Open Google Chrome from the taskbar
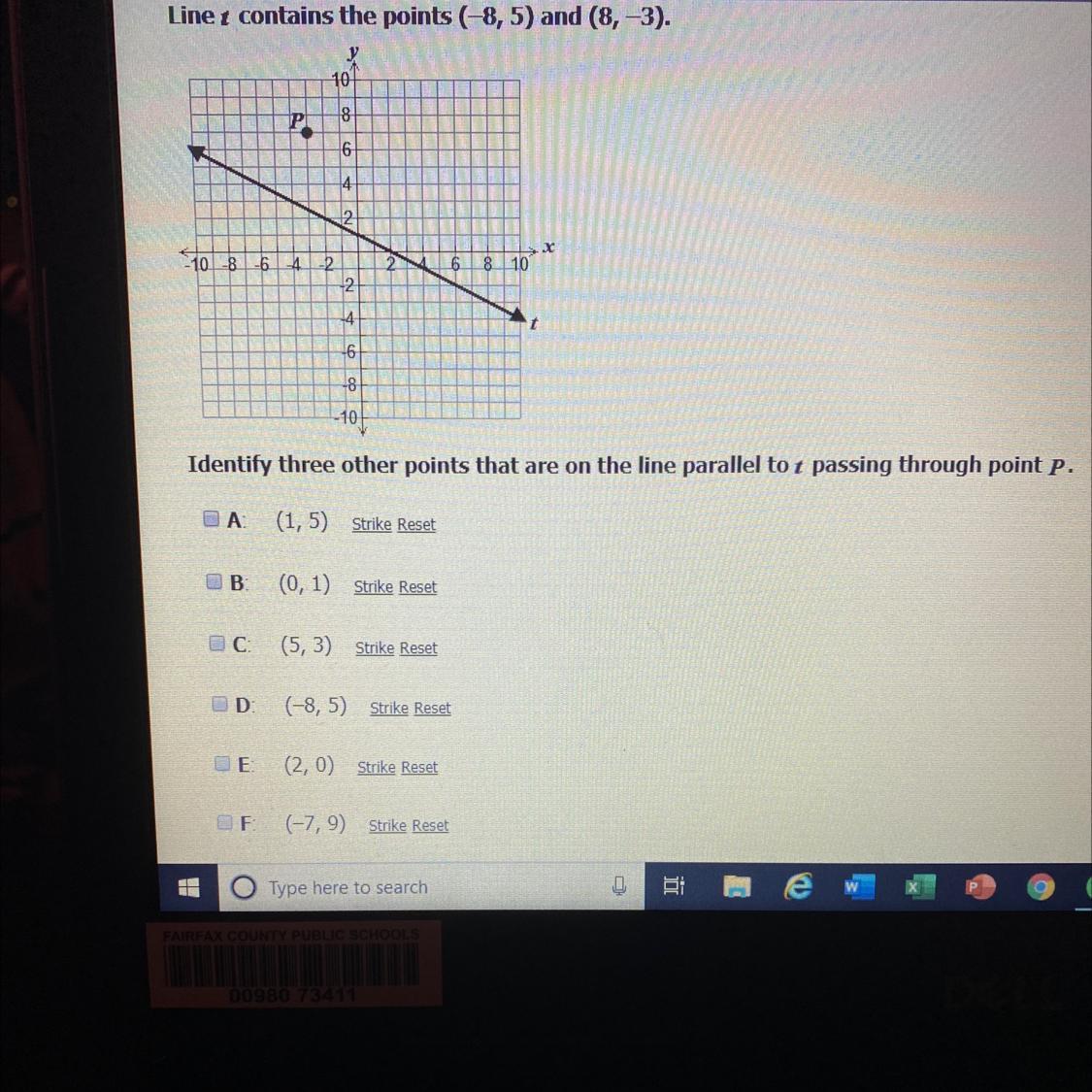This screenshot has width=1092, height=1092. (x=1040, y=886)
